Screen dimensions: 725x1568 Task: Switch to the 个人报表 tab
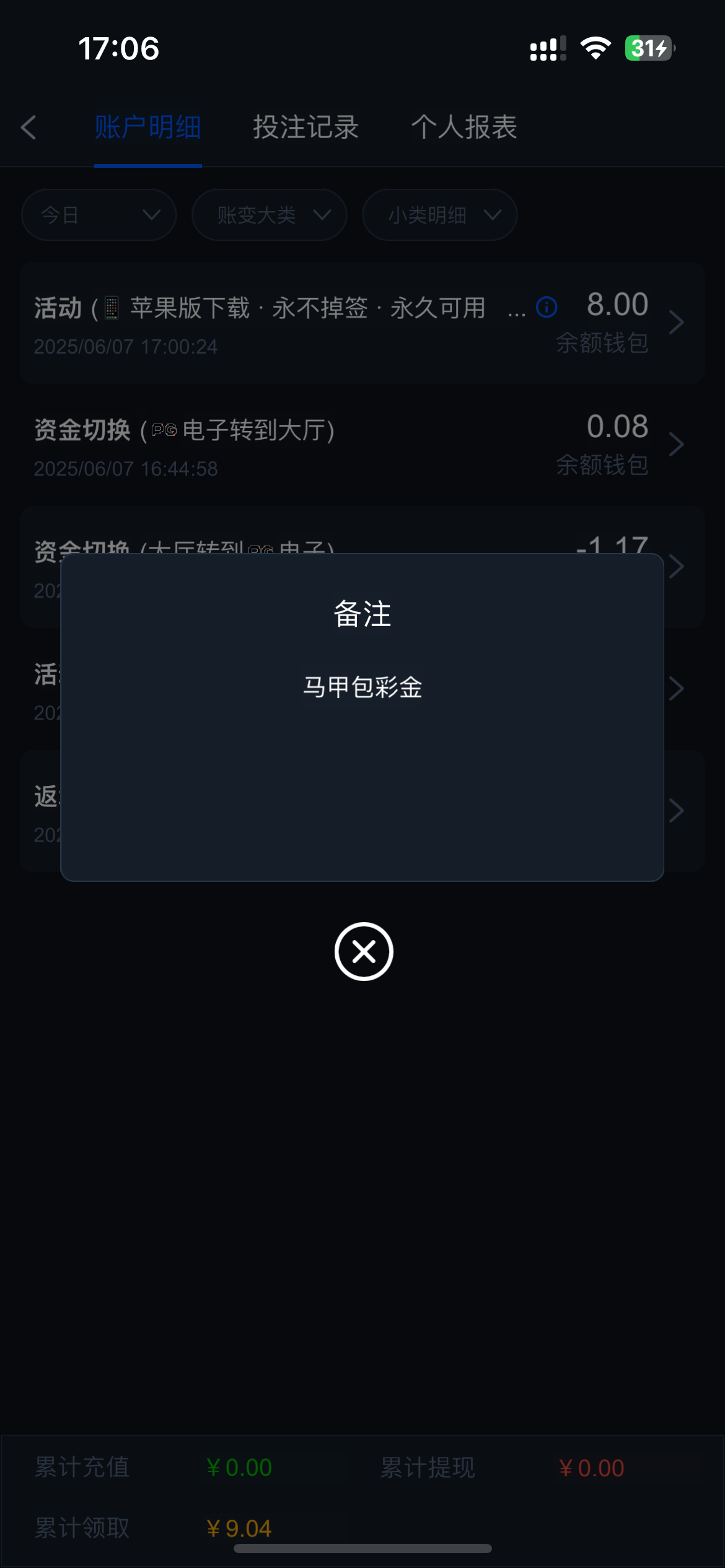point(464,128)
